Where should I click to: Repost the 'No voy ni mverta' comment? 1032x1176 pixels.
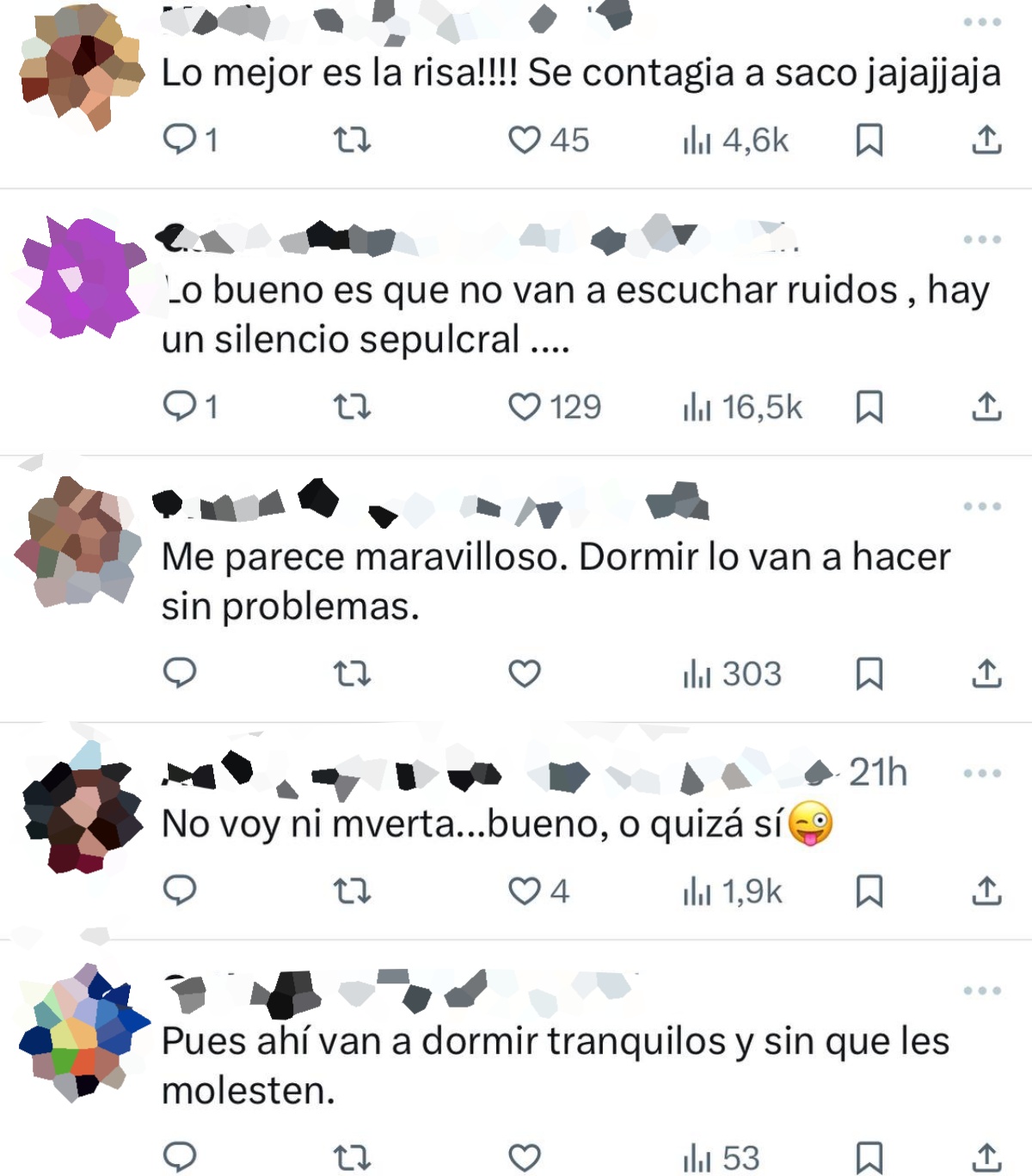[x=352, y=891]
